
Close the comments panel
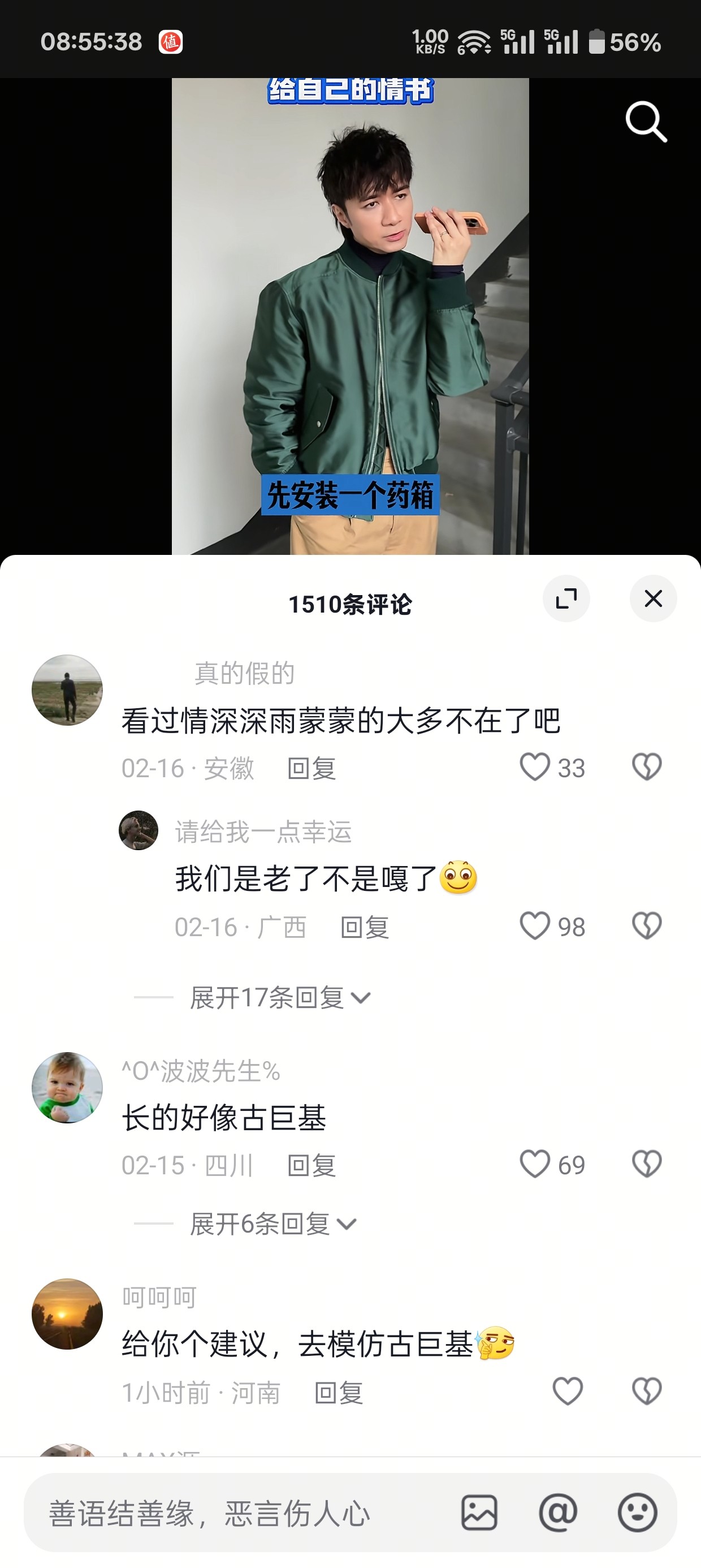[653, 598]
